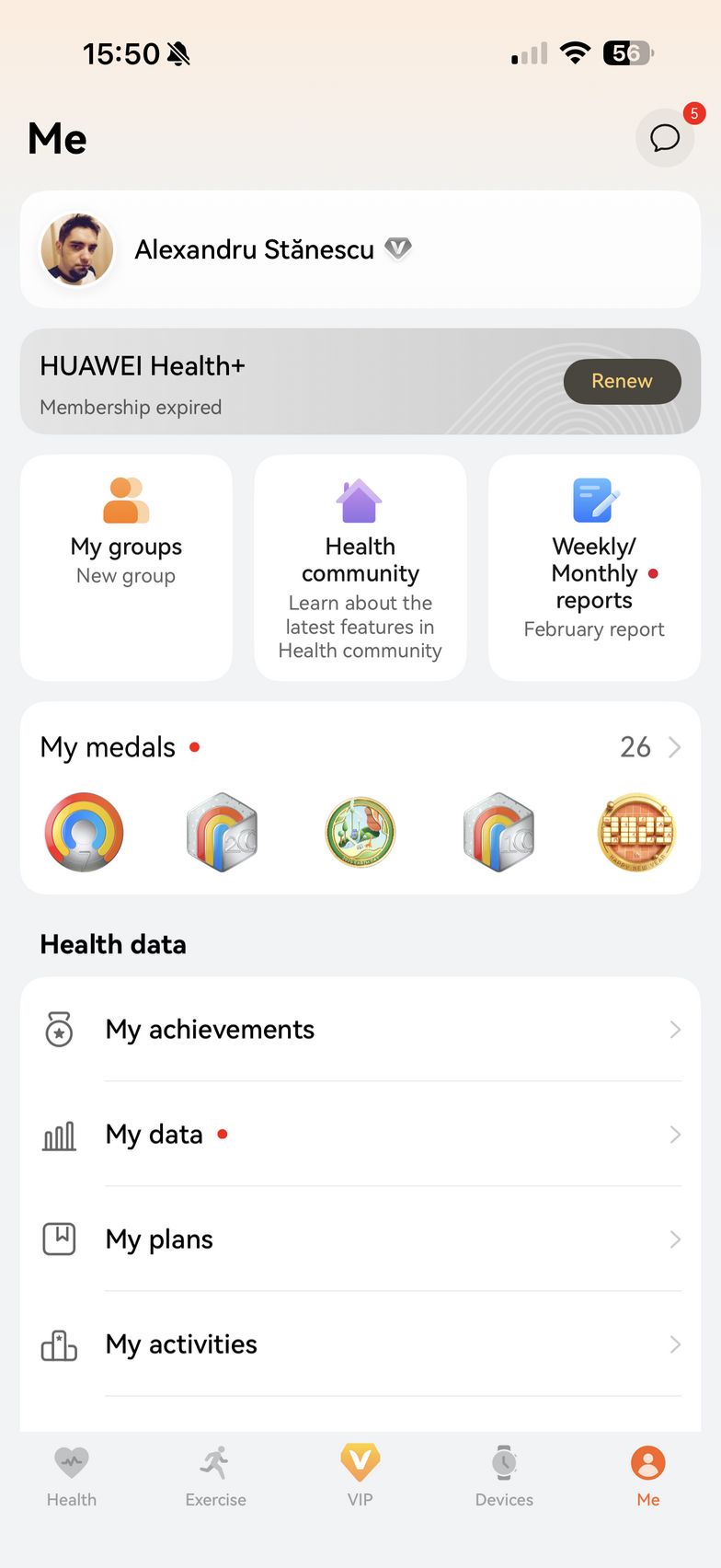
Task: Go to the My data row
Action: click(360, 1135)
